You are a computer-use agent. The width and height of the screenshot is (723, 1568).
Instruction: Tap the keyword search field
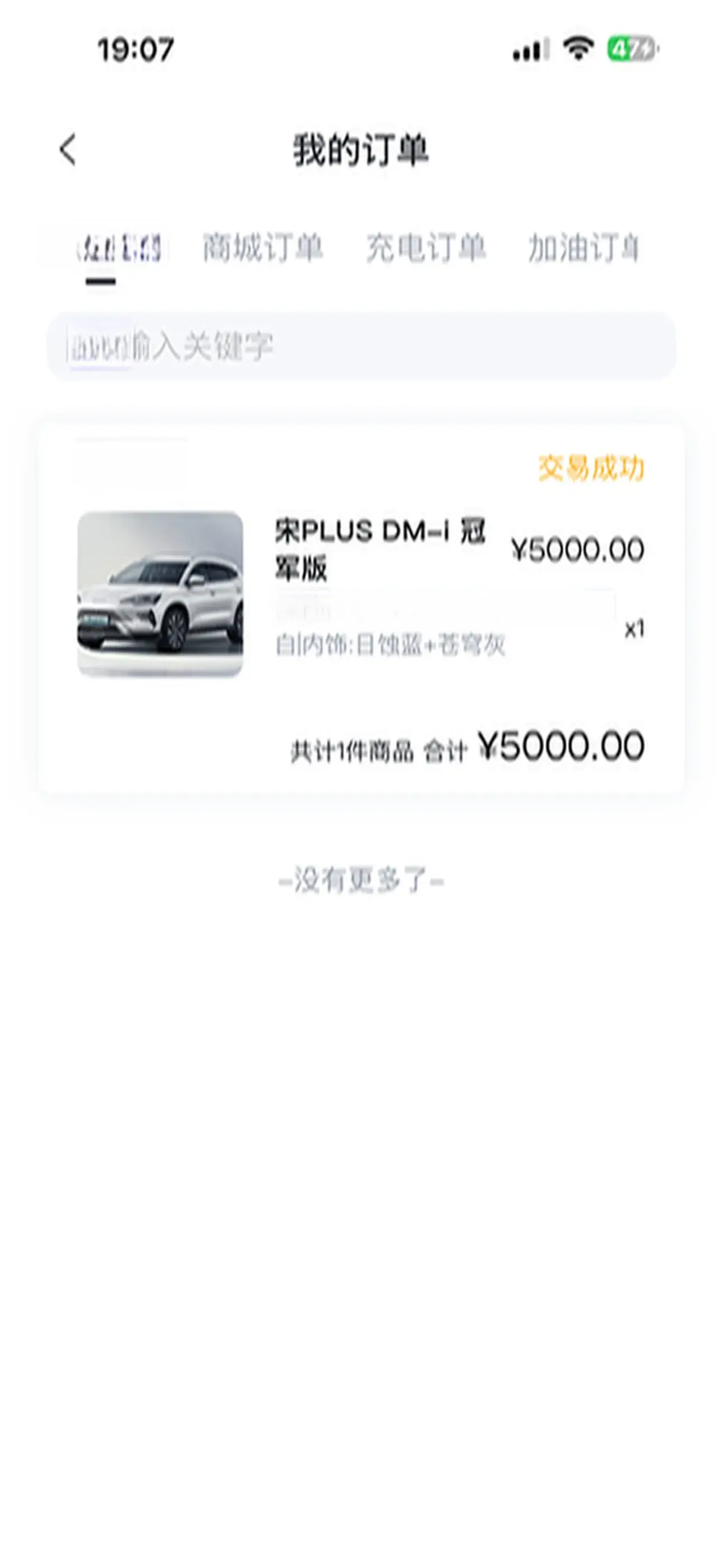tap(361, 347)
